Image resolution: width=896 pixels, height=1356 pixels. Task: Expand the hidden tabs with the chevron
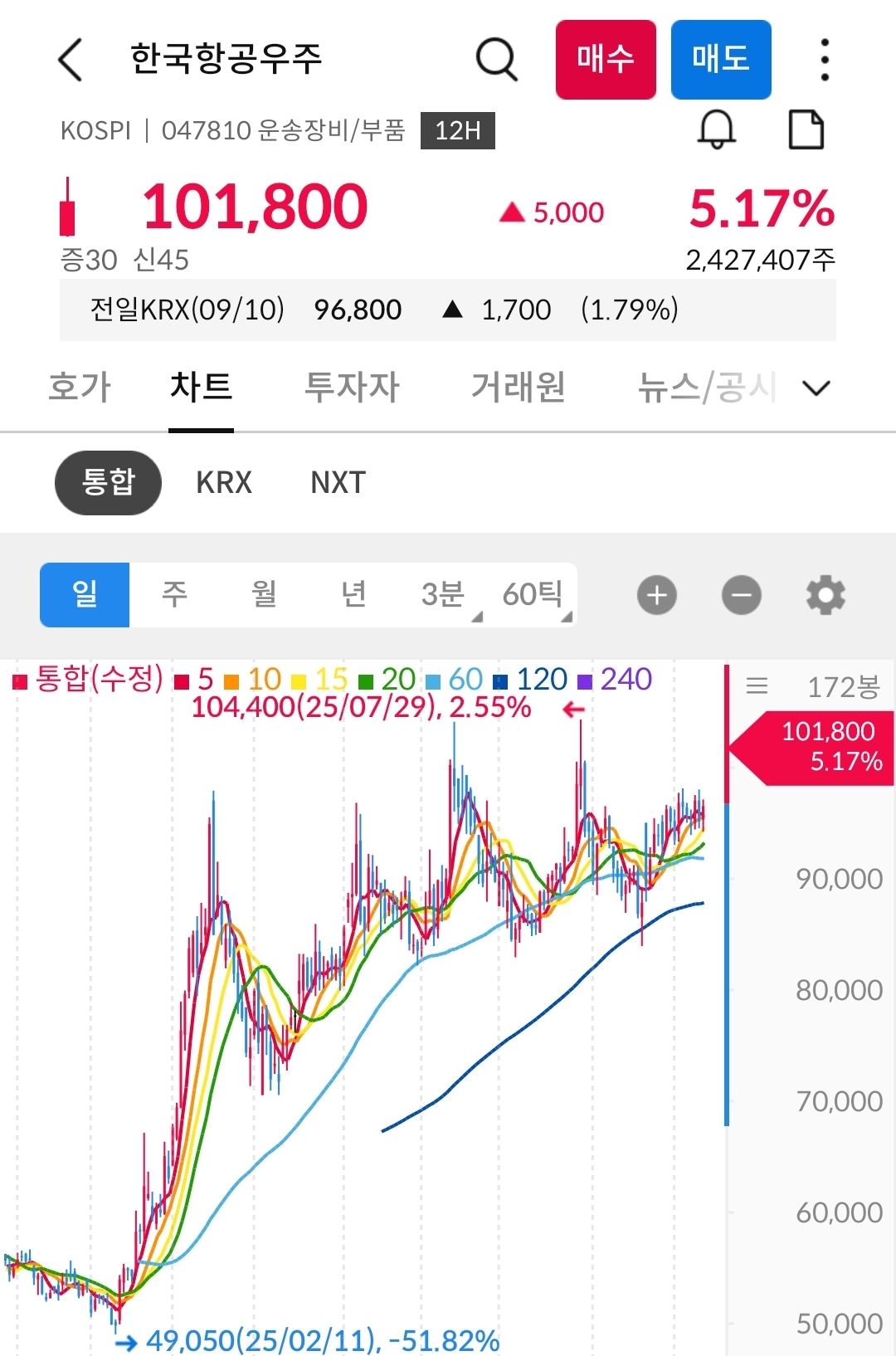(x=816, y=388)
